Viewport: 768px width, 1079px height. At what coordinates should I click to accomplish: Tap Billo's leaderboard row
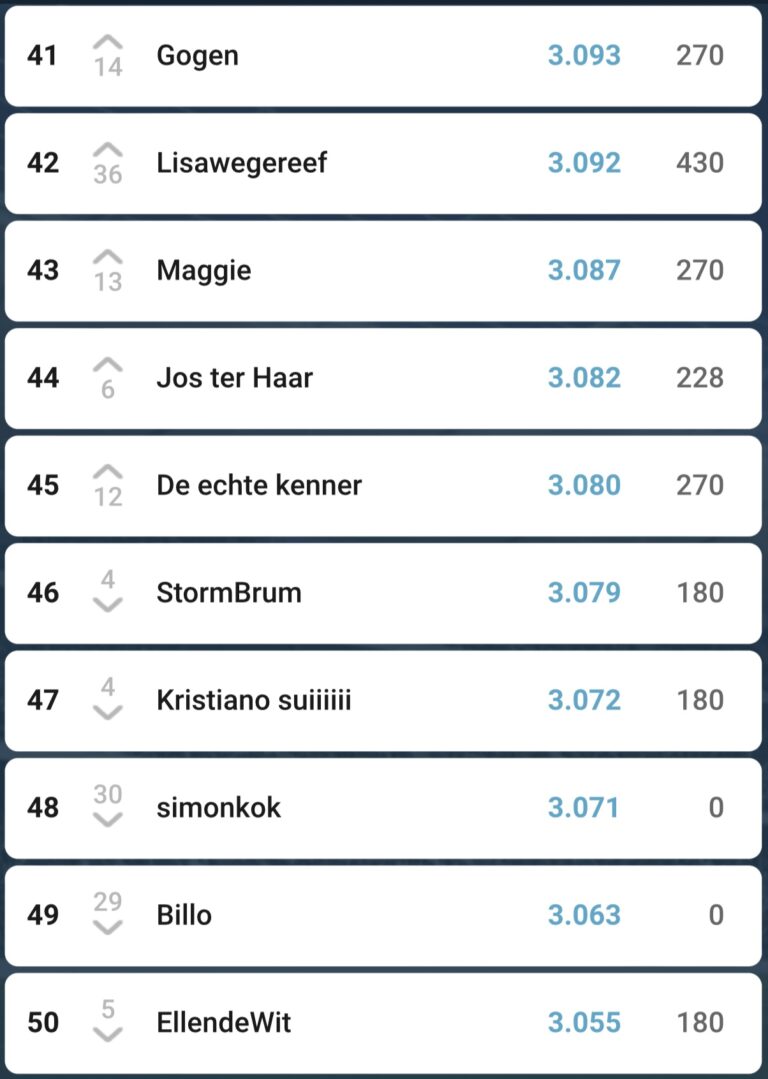click(384, 915)
